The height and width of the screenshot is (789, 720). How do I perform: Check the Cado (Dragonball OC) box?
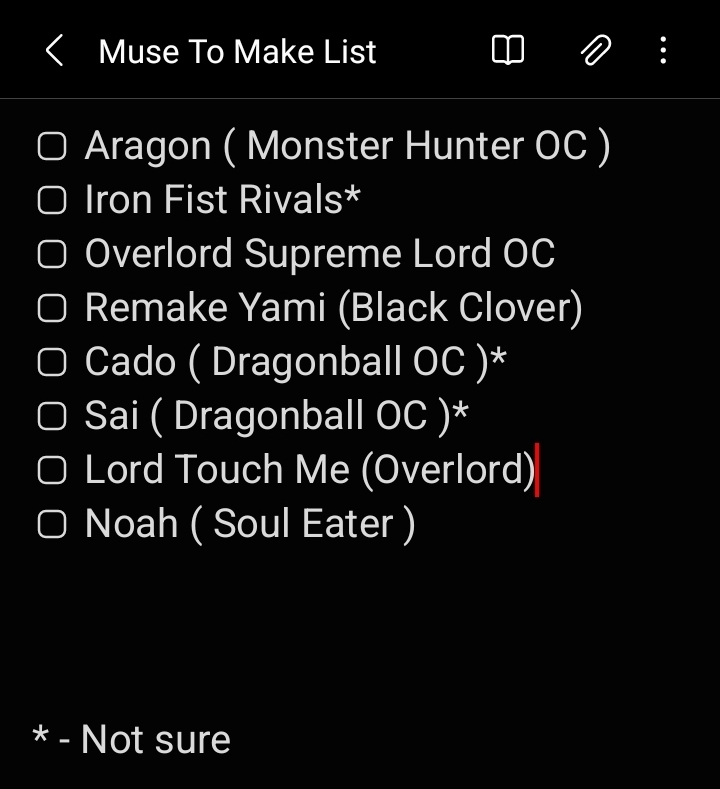coord(51,362)
